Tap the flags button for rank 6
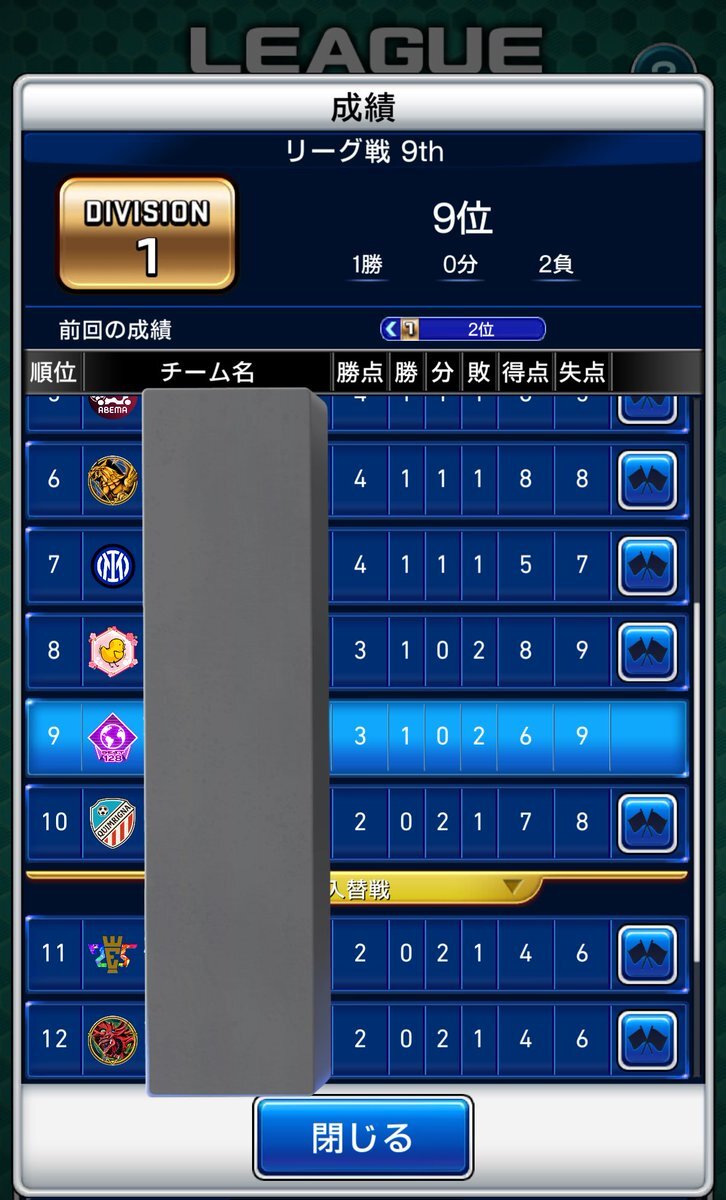Viewport: 726px width, 1200px height. (647, 479)
